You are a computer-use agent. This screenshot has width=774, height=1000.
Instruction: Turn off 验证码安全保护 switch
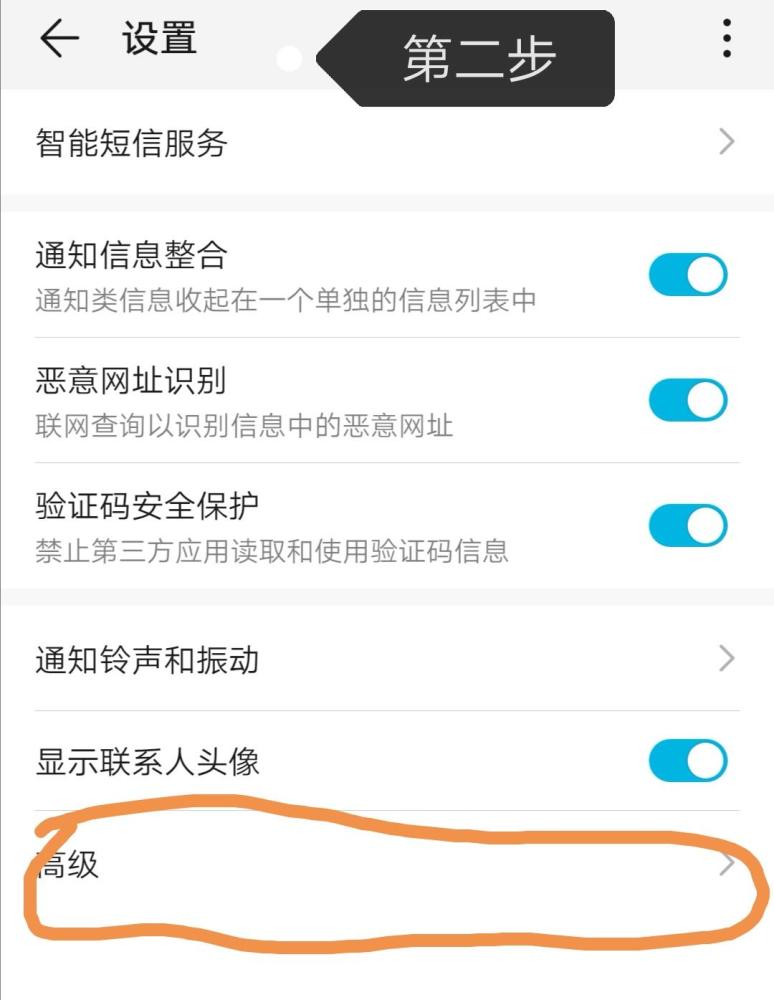(x=687, y=525)
